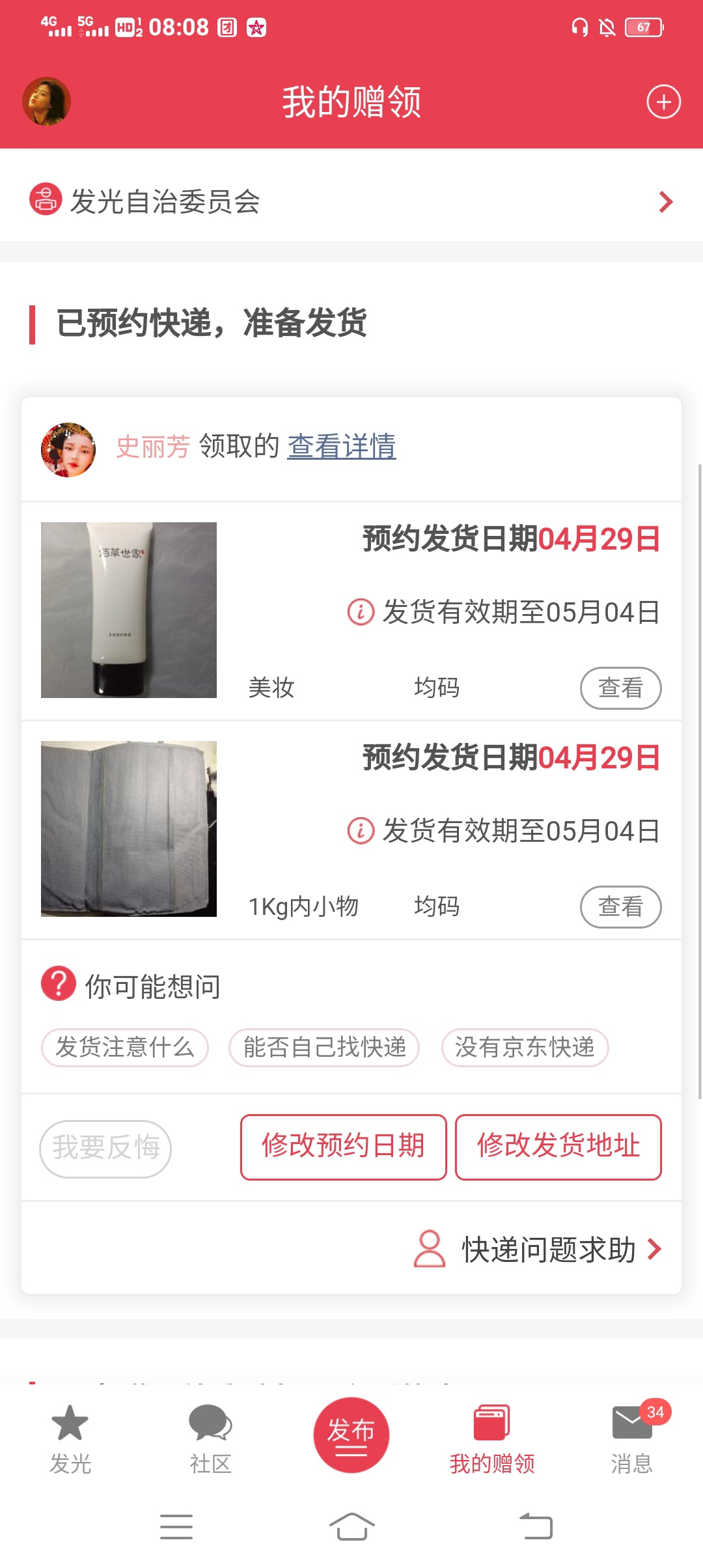
Task: Open the 美妆 product photo
Action: [129, 610]
